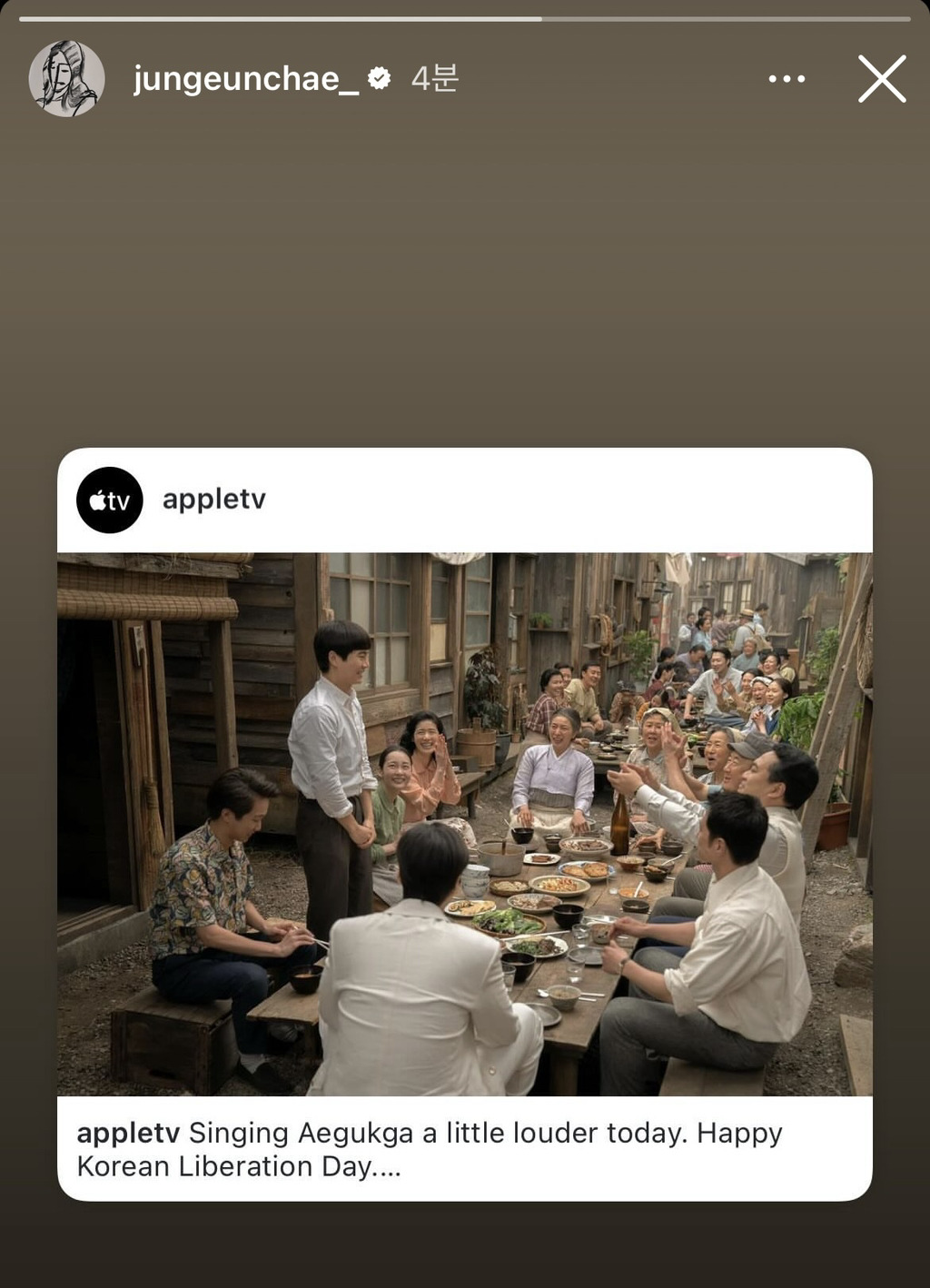Tap the white header of the shared post card
Viewport: 930px width, 1288px height.
545,499
